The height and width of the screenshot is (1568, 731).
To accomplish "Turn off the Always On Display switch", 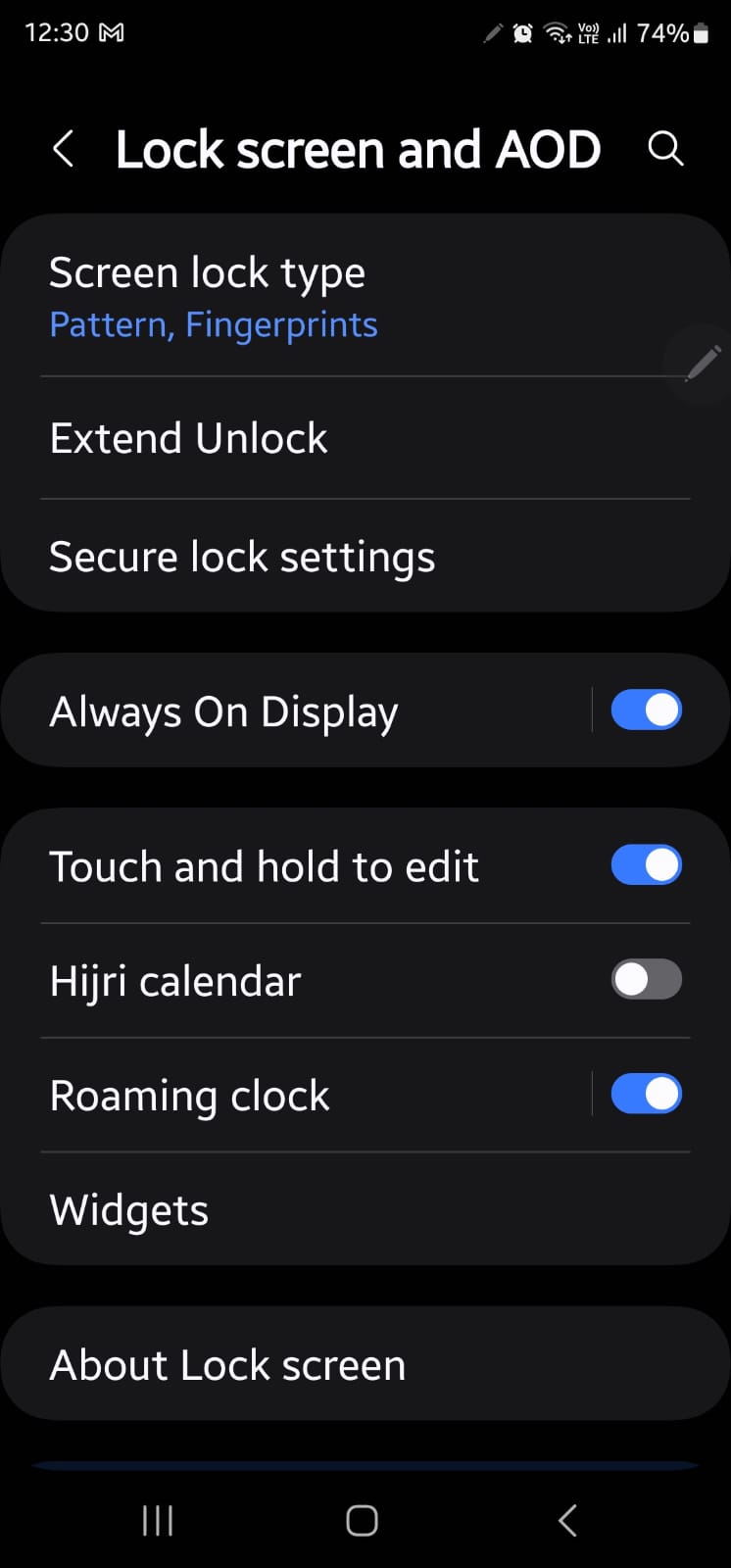I will 646,710.
